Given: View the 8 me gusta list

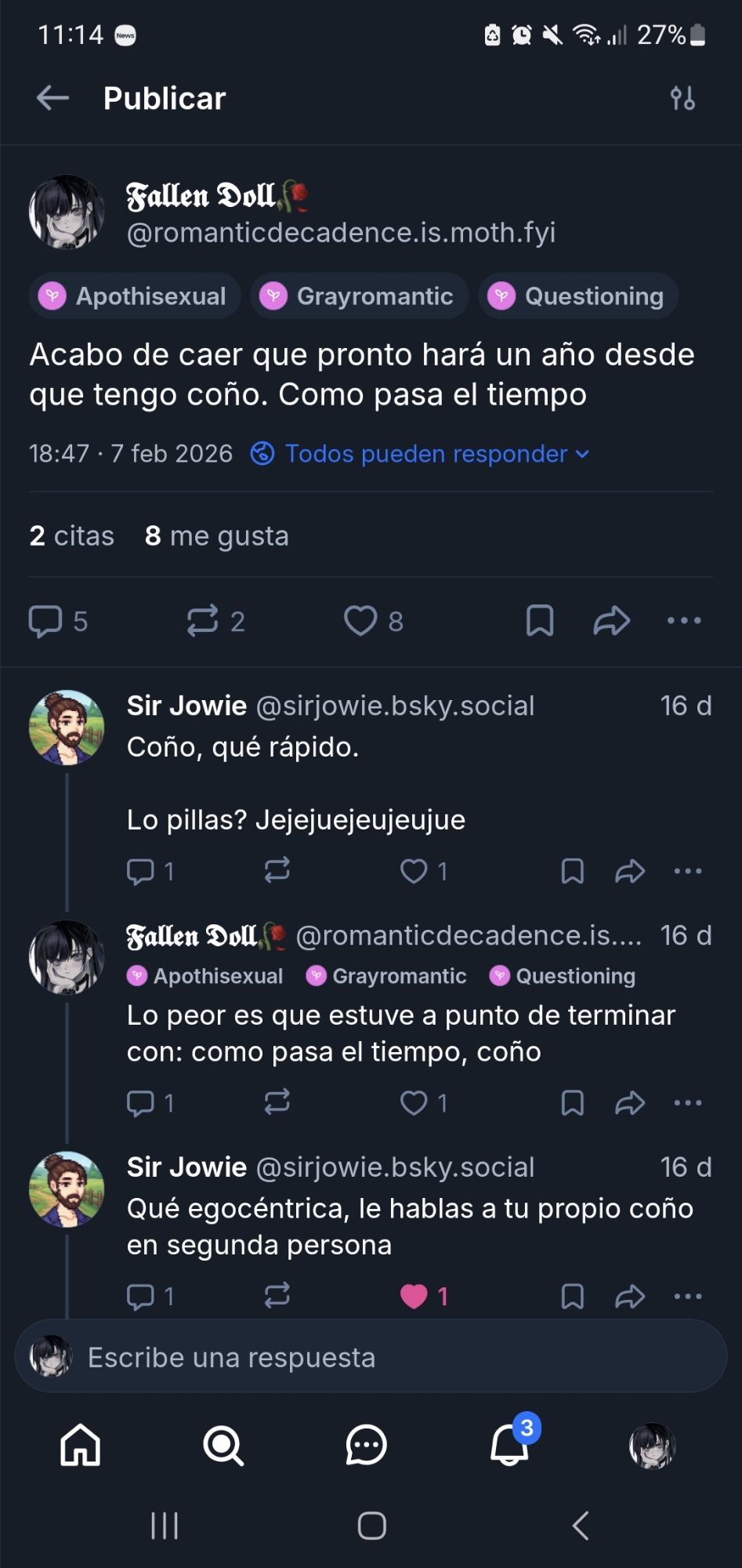Looking at the screenshot, I should (217, 536).
